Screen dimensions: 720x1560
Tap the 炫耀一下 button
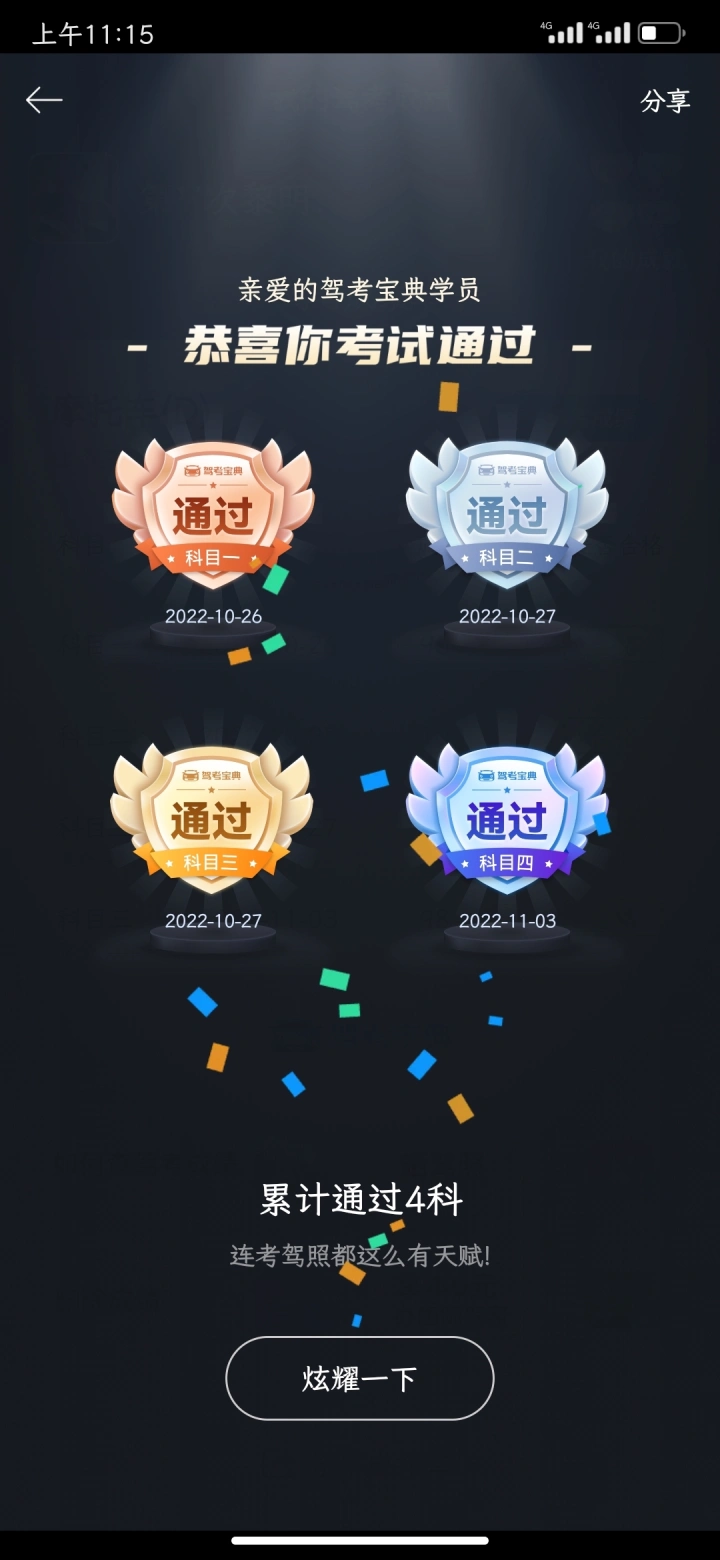[x=360, y=1378]
